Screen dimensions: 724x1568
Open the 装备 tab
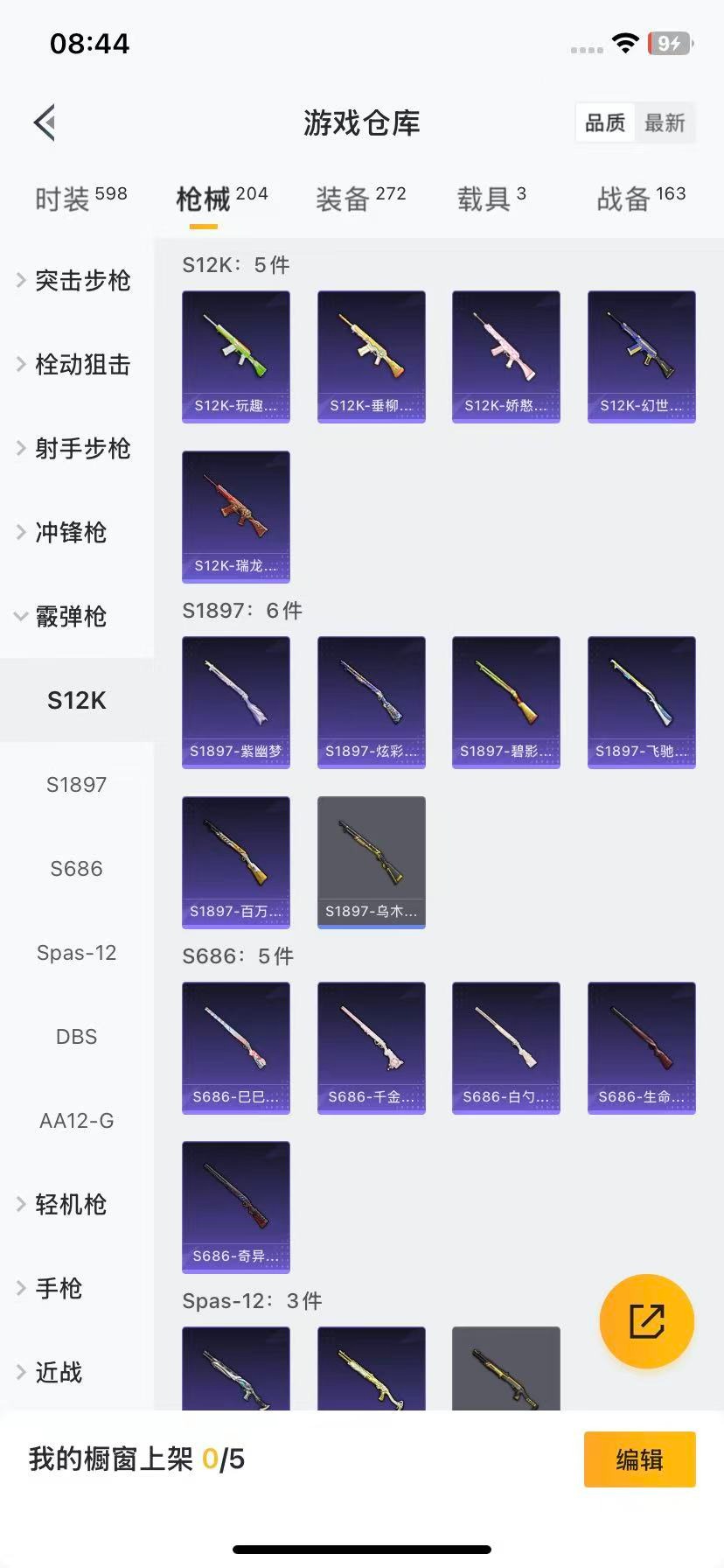click(x=360, y=198)
